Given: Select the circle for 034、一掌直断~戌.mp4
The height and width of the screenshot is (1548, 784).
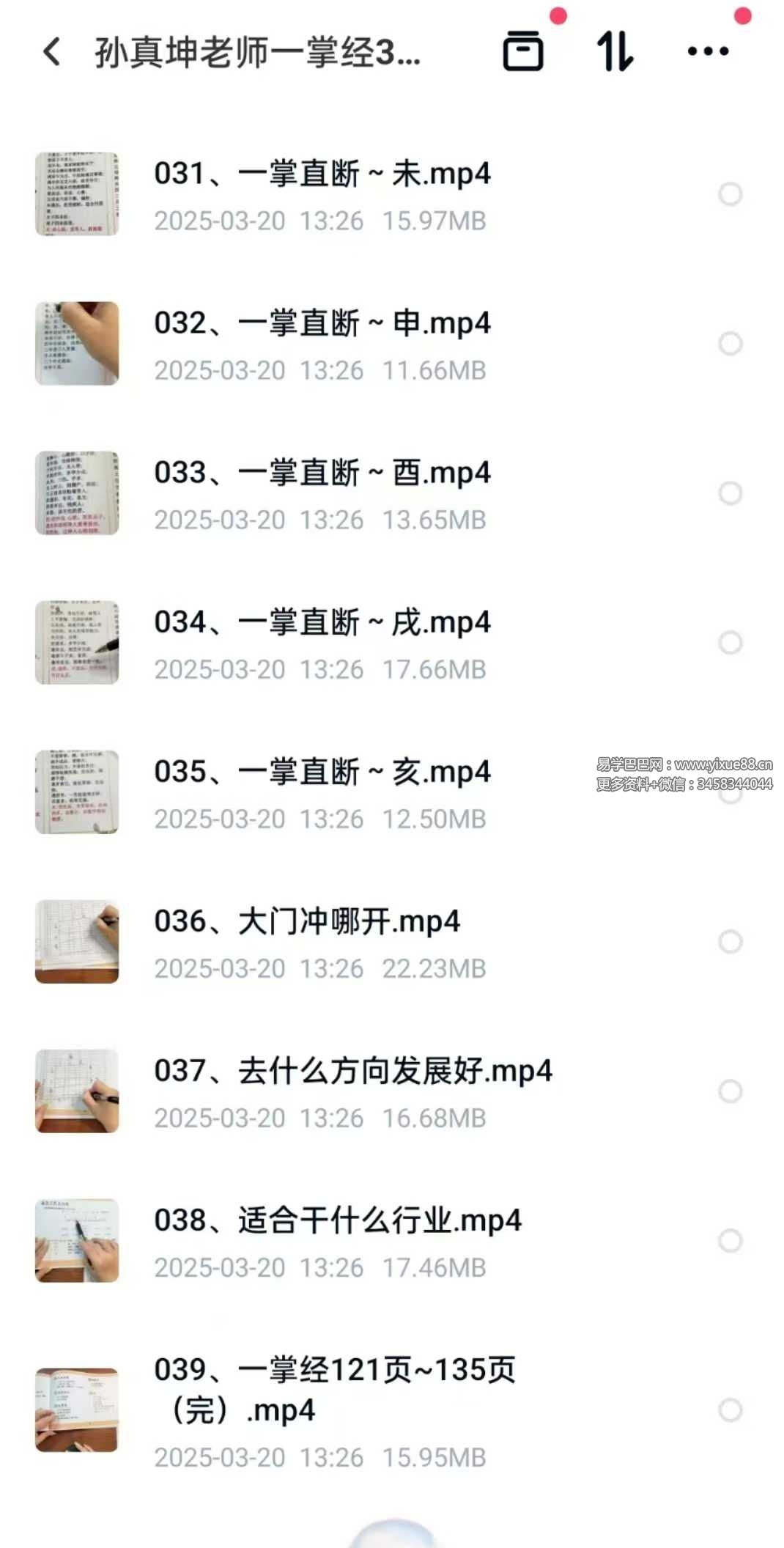Looking at the screenshot, I should point(730,643).
